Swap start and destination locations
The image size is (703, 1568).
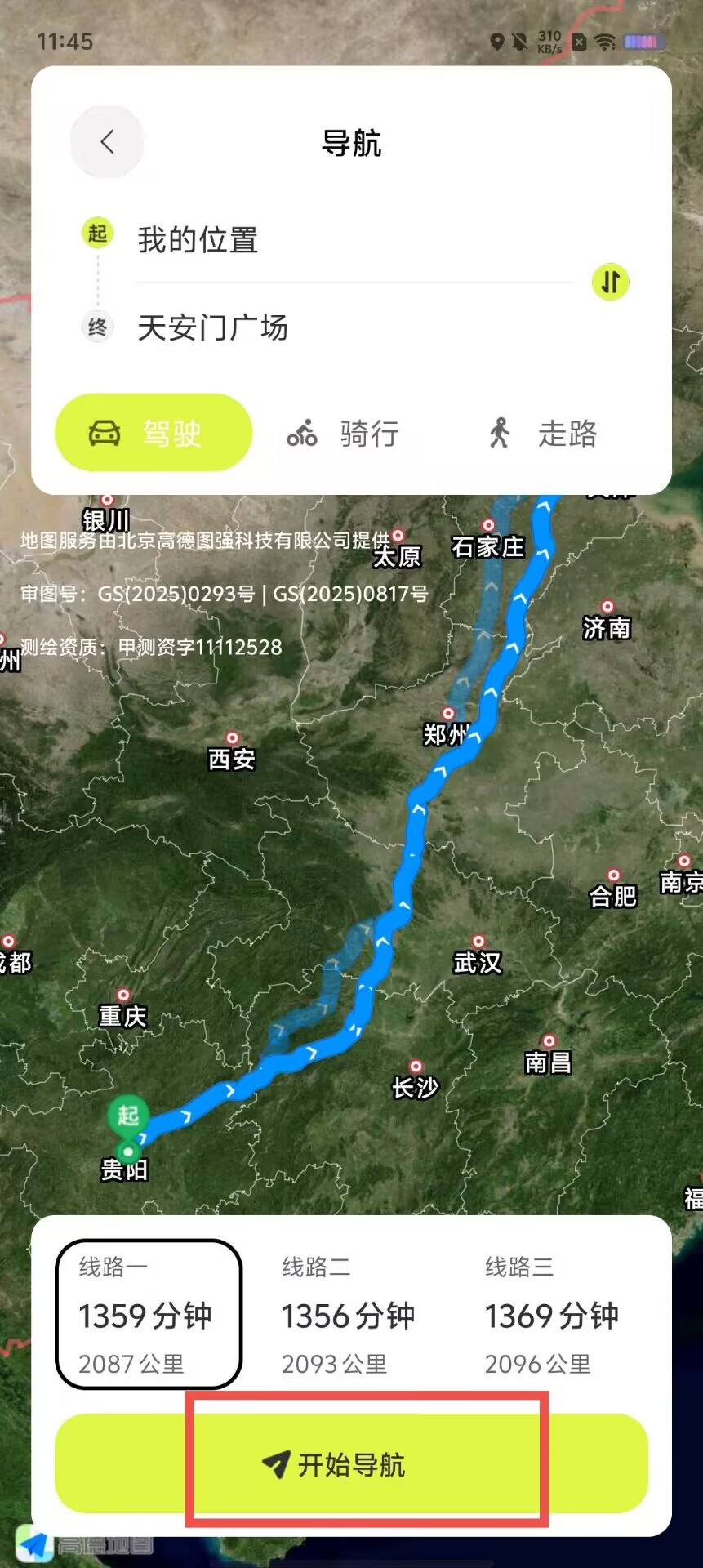(610, 283)
